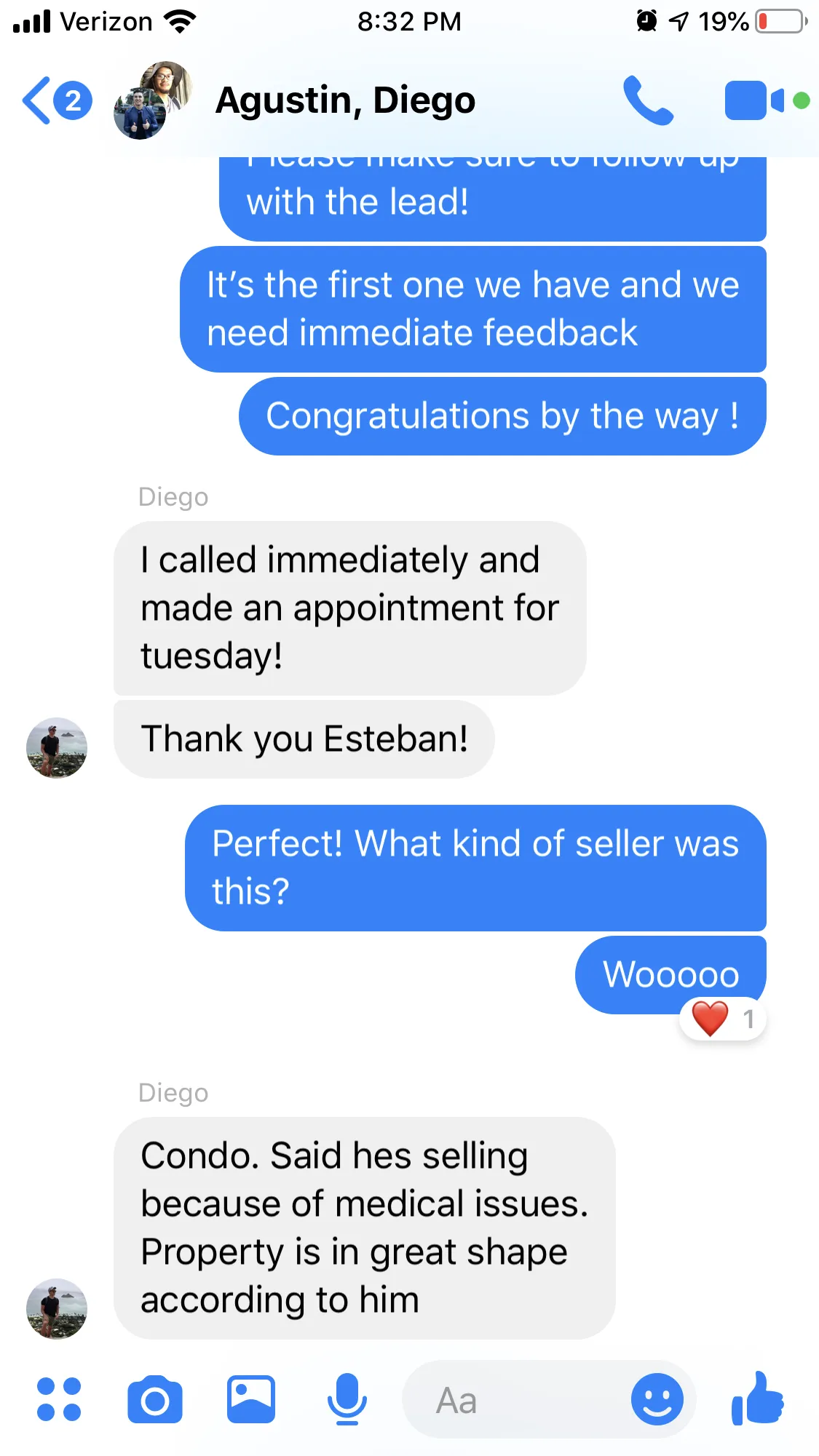This screenshot has height=1456, width=819.
Task: Open the emoji picker
Action: click(x=657, y=1399)
